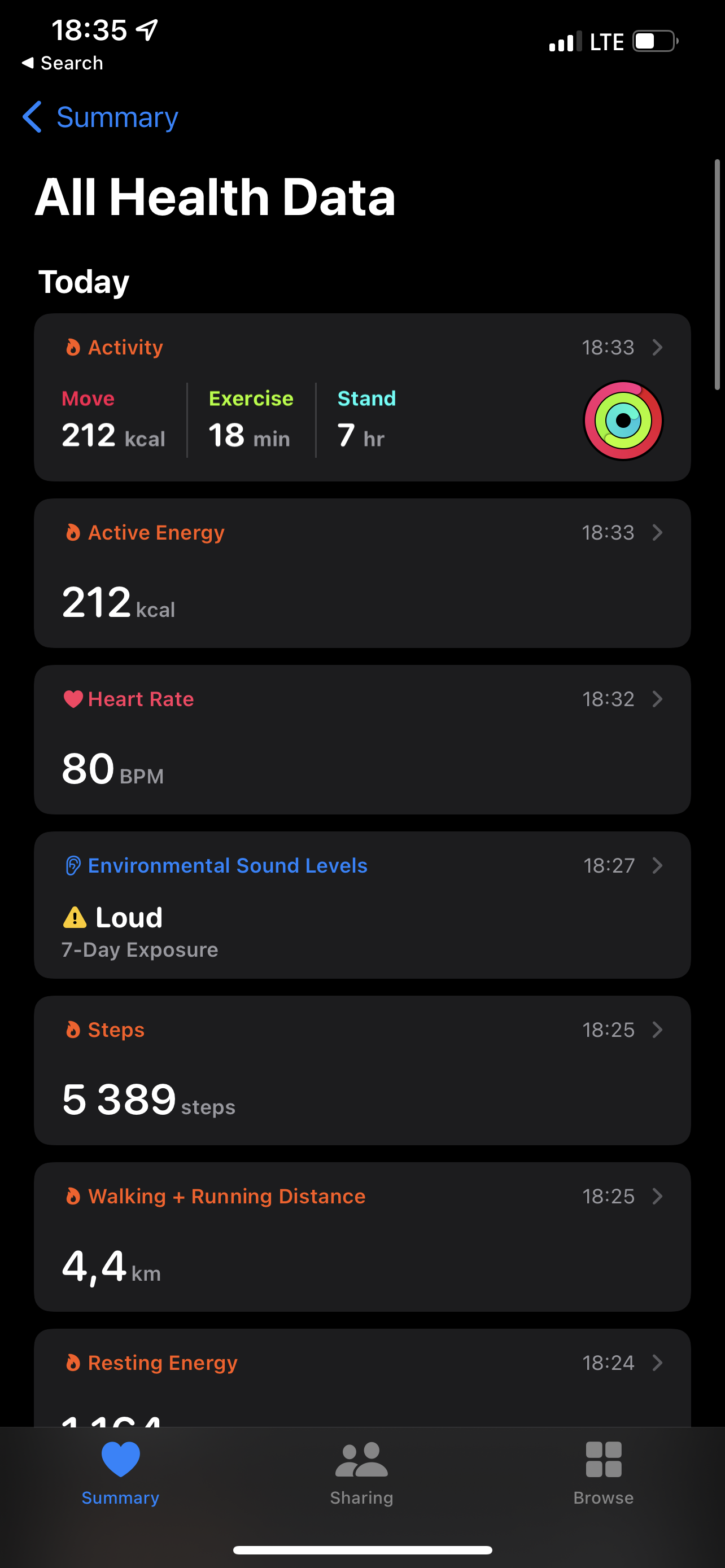View Walking + Running Distance details

pyautogui.click(x=362, y=1237)
